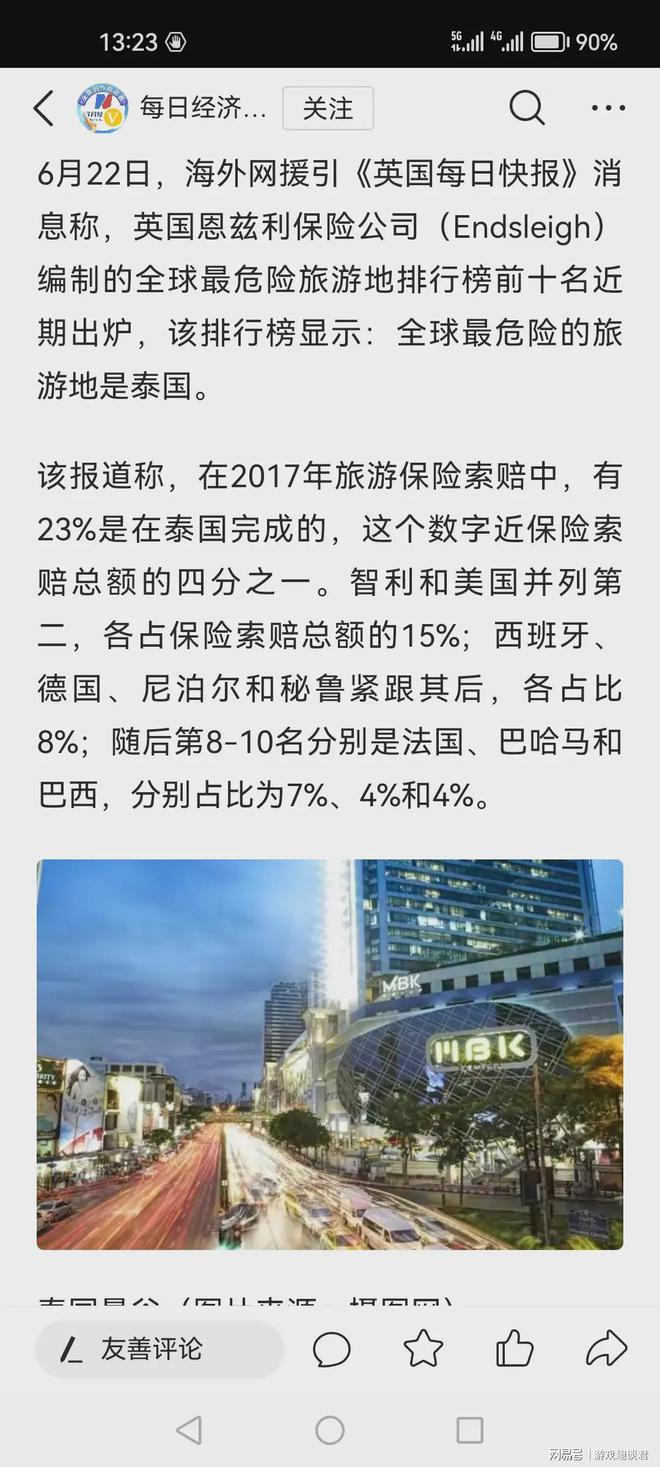Like the article with thumbs up
Image resolution: width=660 pixels, height=1467 pixels.
514,1349
